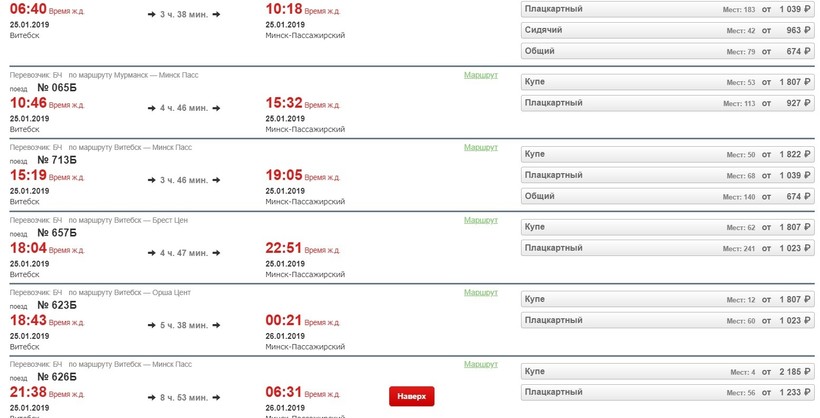
Task: Show the Маршрут for train 657Б
Action: pyautogui.click(x=480, y=220)
